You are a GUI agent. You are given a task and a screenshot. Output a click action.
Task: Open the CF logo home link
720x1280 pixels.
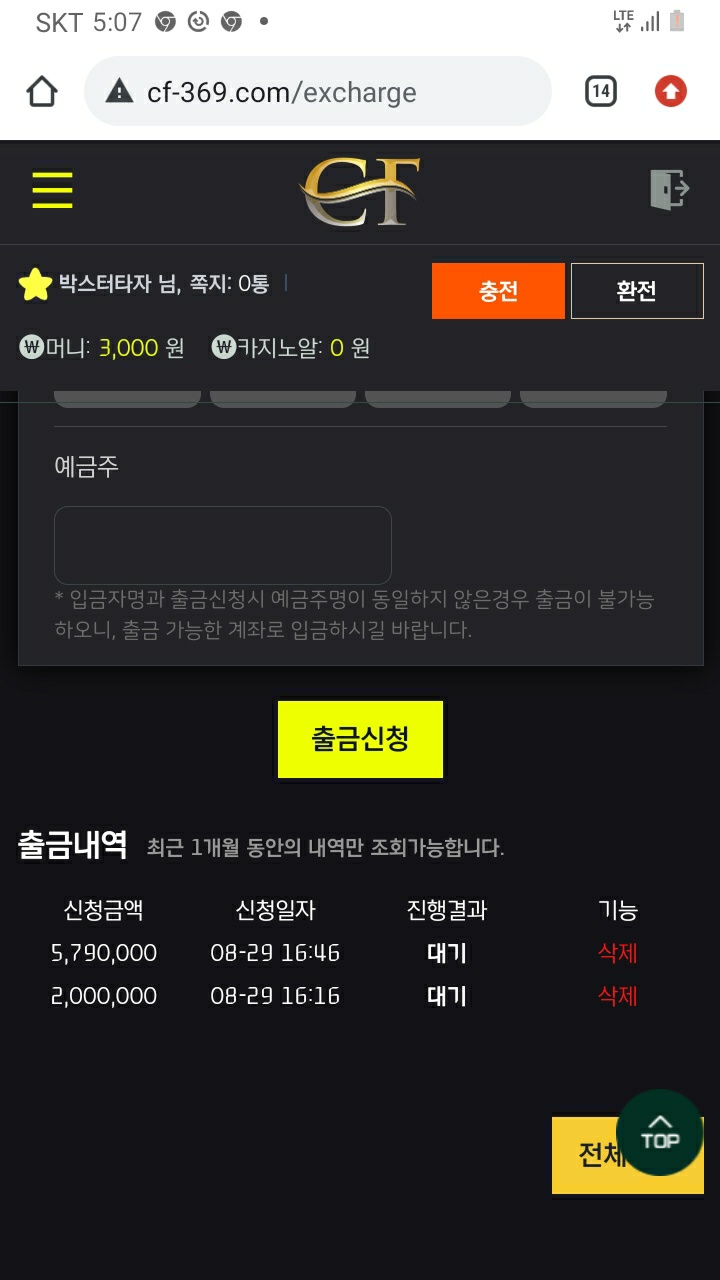[360, 190]
